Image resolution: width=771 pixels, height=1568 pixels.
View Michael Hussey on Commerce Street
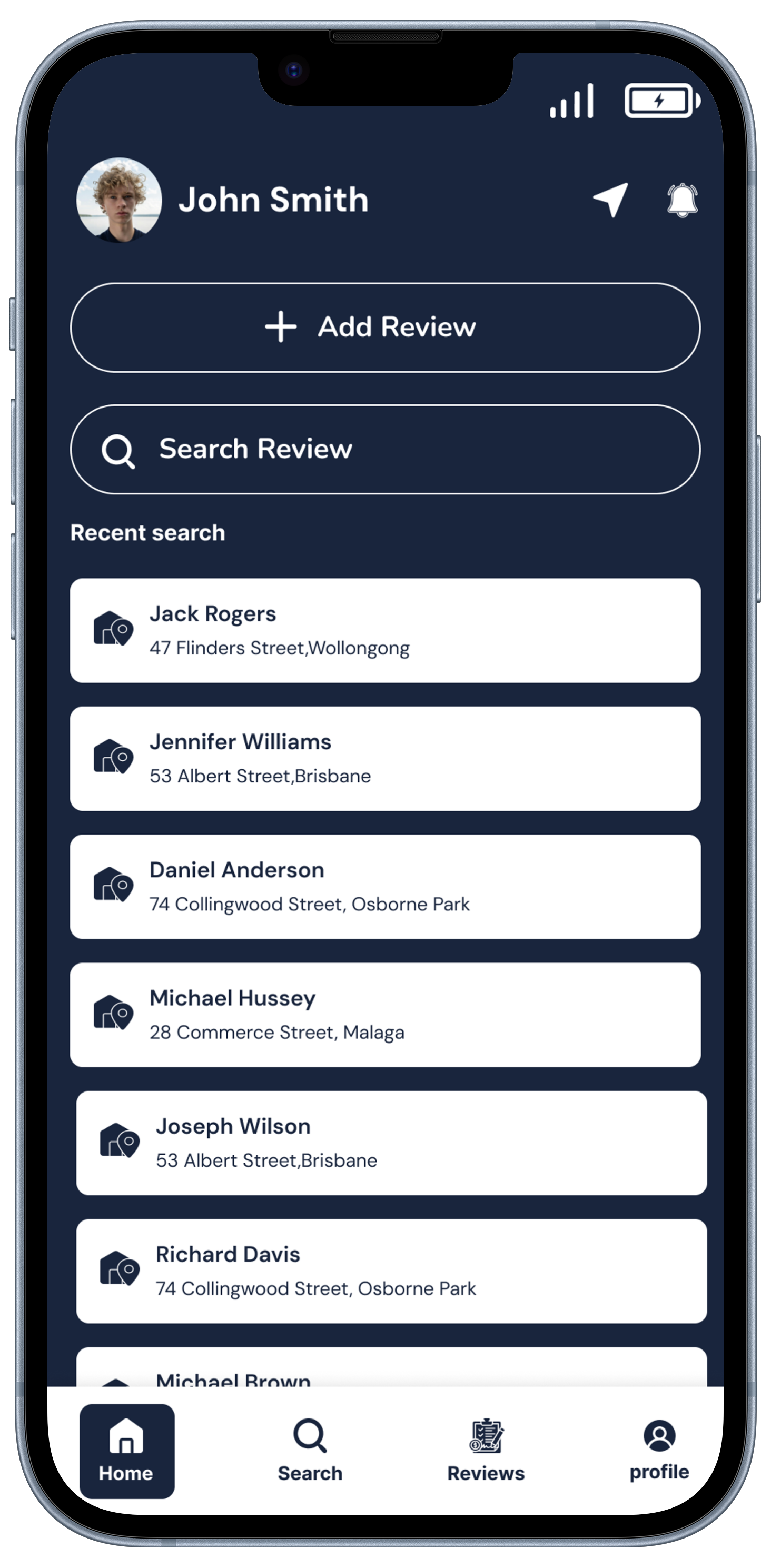click(385, 1015)
